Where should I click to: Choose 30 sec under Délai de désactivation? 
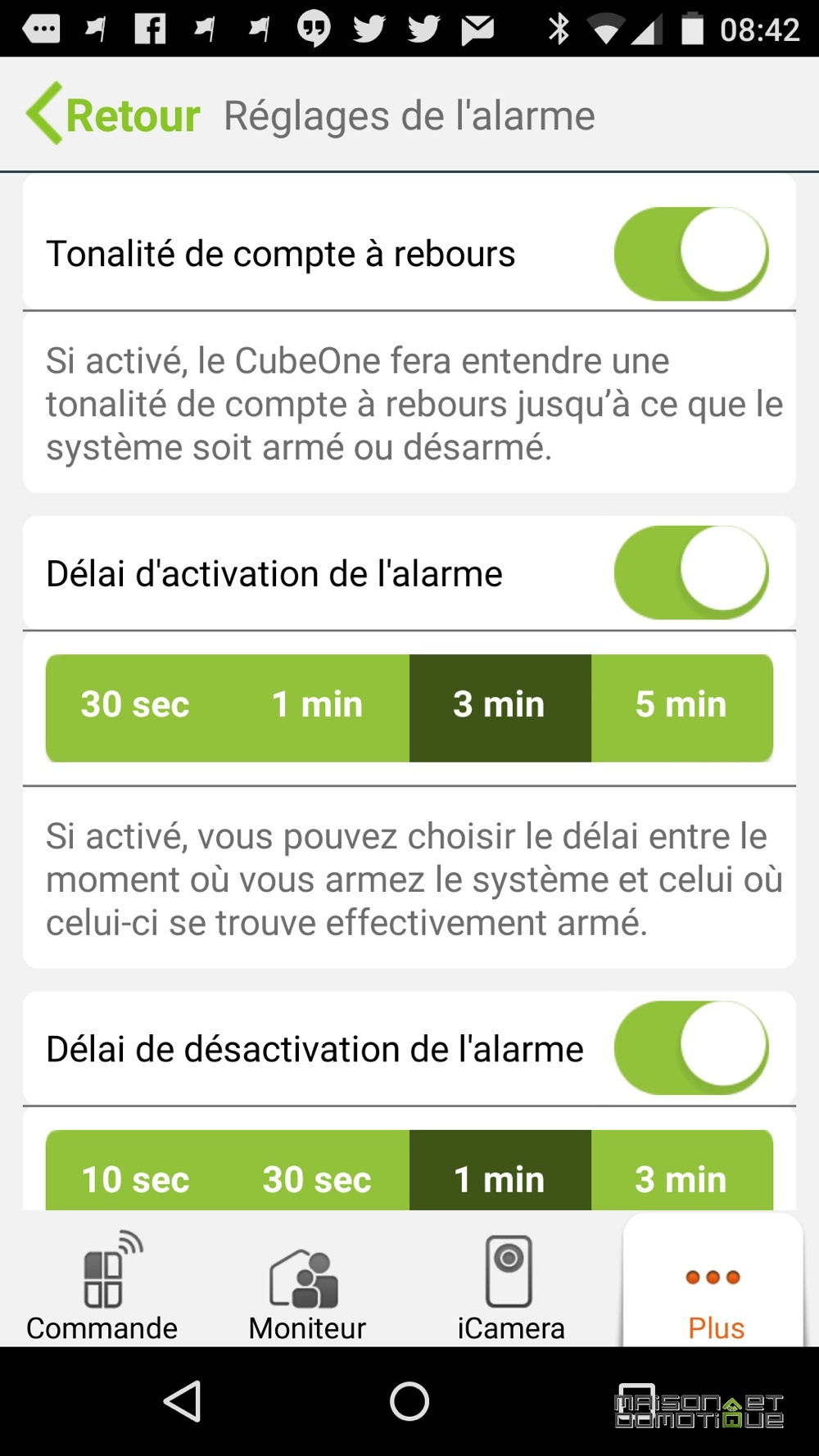(x=318, y=1171)
